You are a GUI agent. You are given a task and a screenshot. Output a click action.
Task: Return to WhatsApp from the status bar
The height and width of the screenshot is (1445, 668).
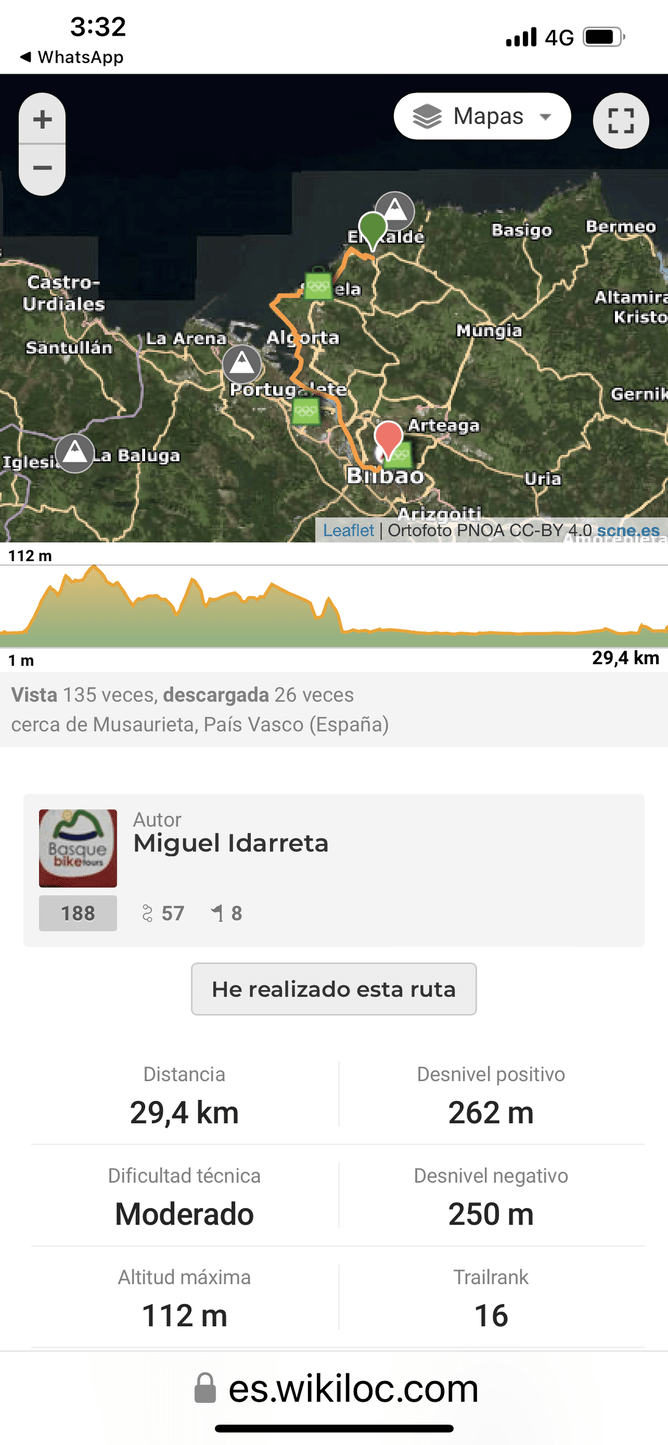[x=70, y=58]
